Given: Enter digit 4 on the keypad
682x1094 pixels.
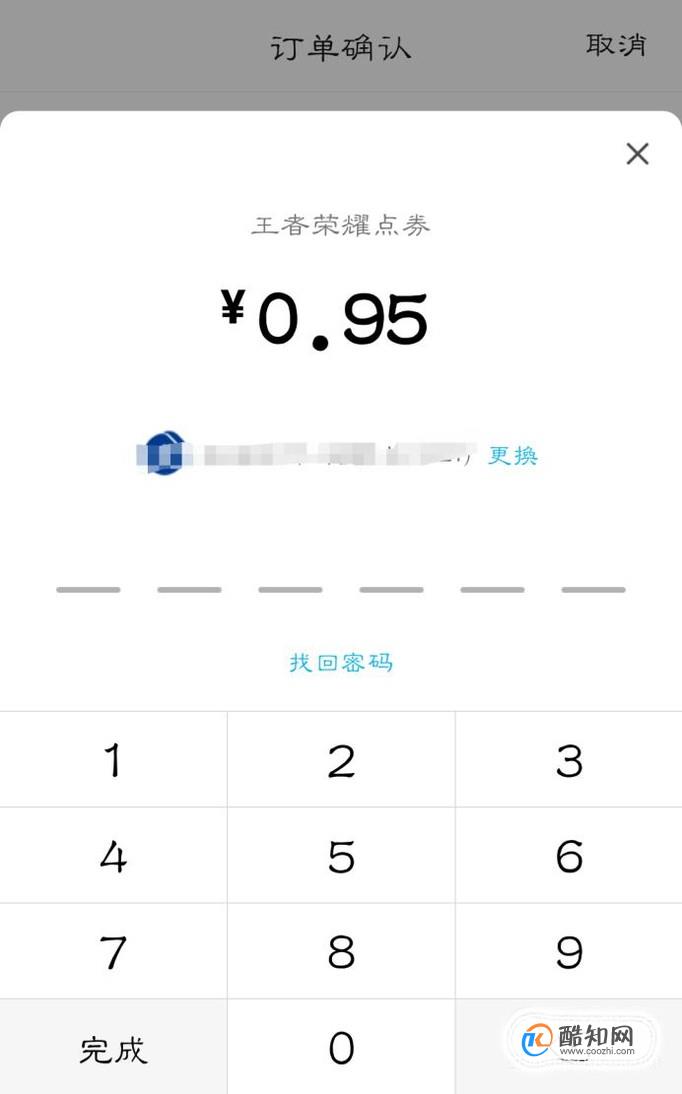Looking at the screenshot, I should tap(113, 856).
